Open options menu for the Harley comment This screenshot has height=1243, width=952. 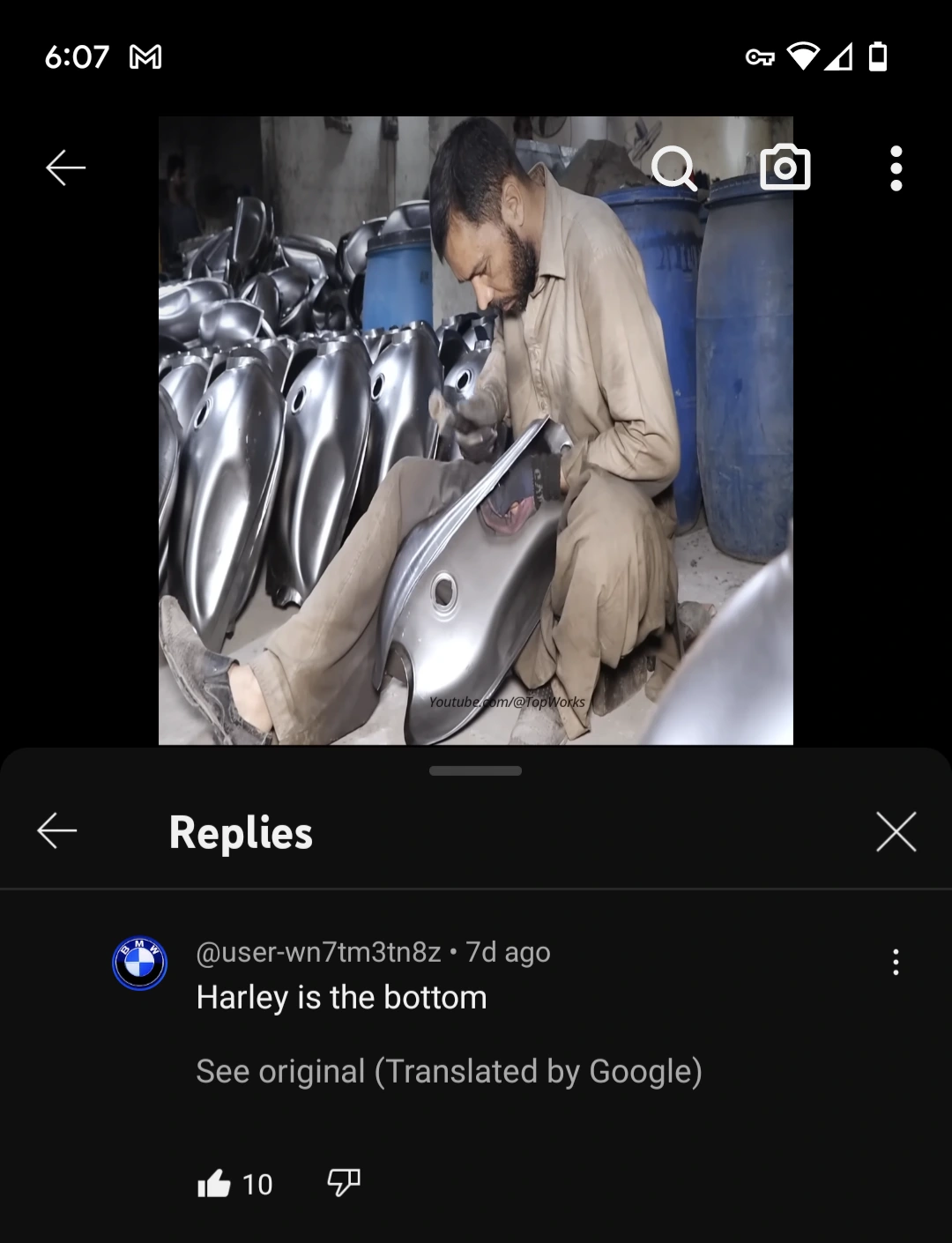(x=896, y=962)
